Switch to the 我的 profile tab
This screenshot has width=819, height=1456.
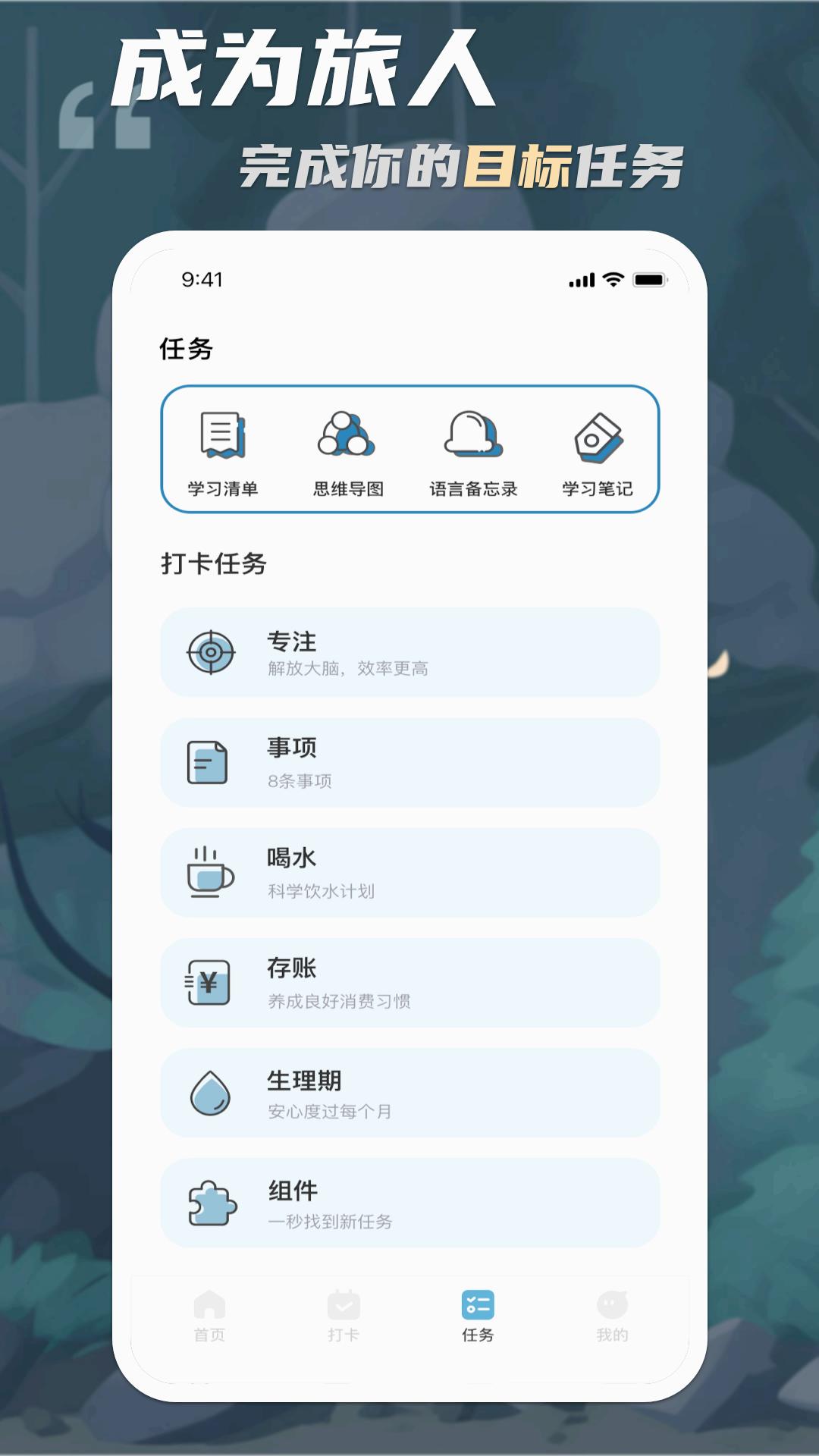point(610,1319)
